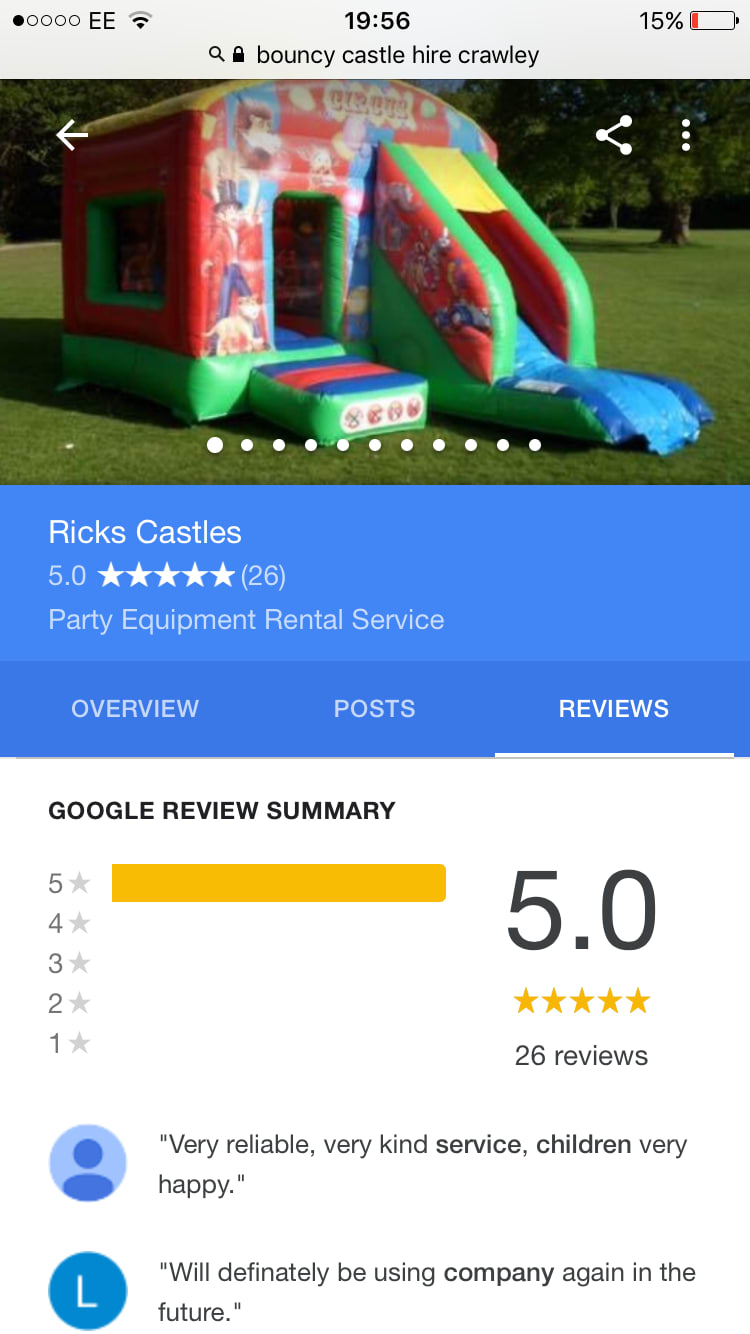Open the review "Very reliable, very kind service"

click(x=422, y=1164)
